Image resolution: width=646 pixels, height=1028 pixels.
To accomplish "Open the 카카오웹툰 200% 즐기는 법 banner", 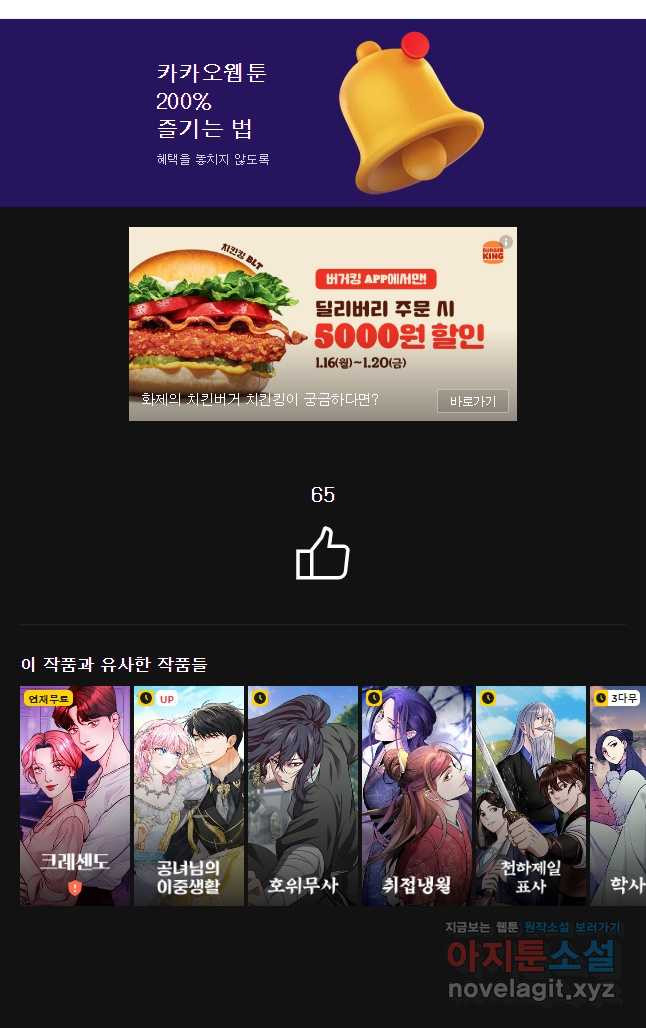I will click(x=322, y=113).
